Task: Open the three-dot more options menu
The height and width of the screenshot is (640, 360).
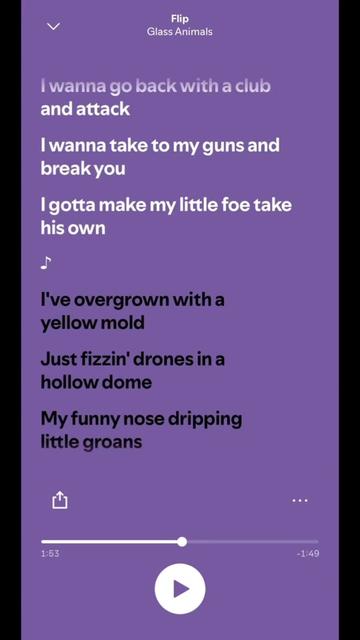Action: (300, 500)
